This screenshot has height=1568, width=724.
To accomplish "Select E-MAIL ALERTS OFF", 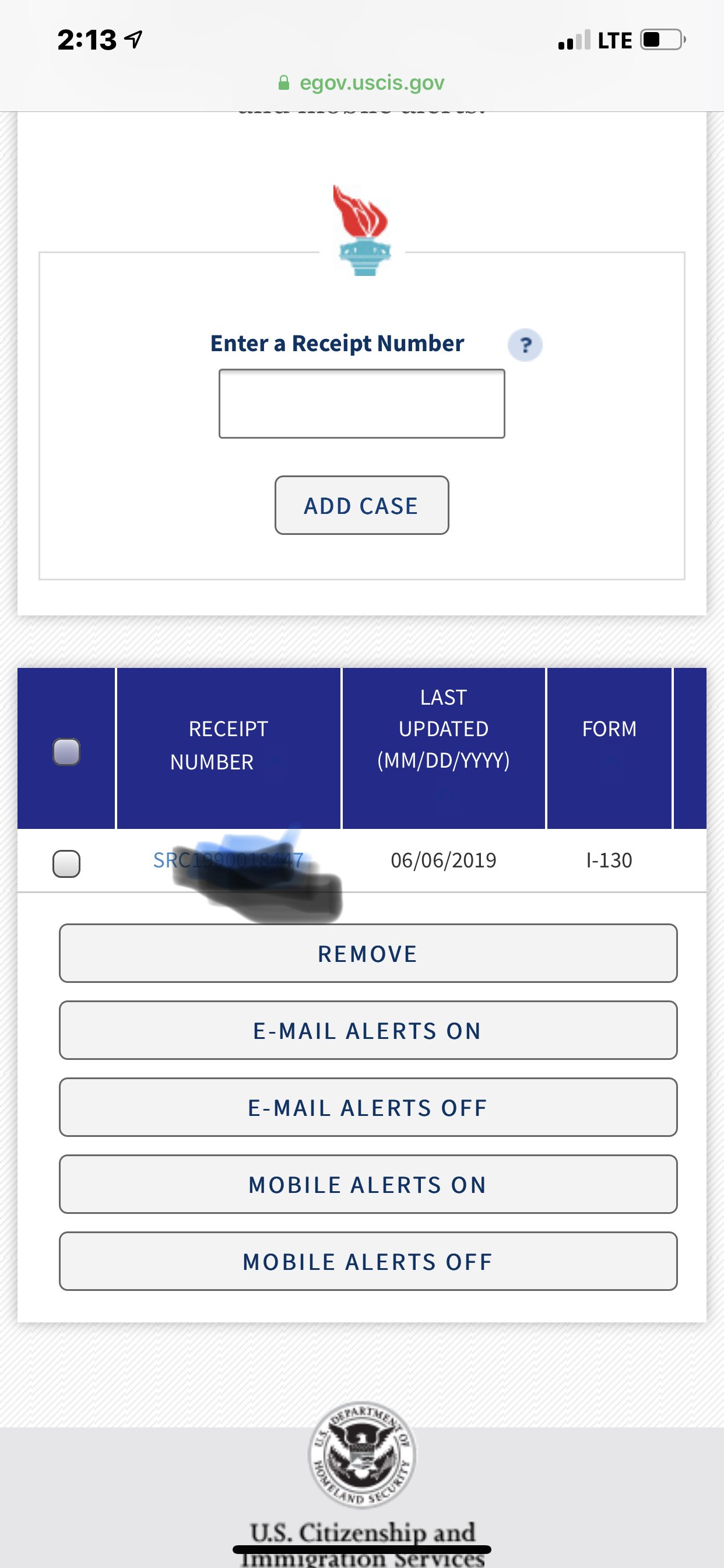I will click(367, 1107).
